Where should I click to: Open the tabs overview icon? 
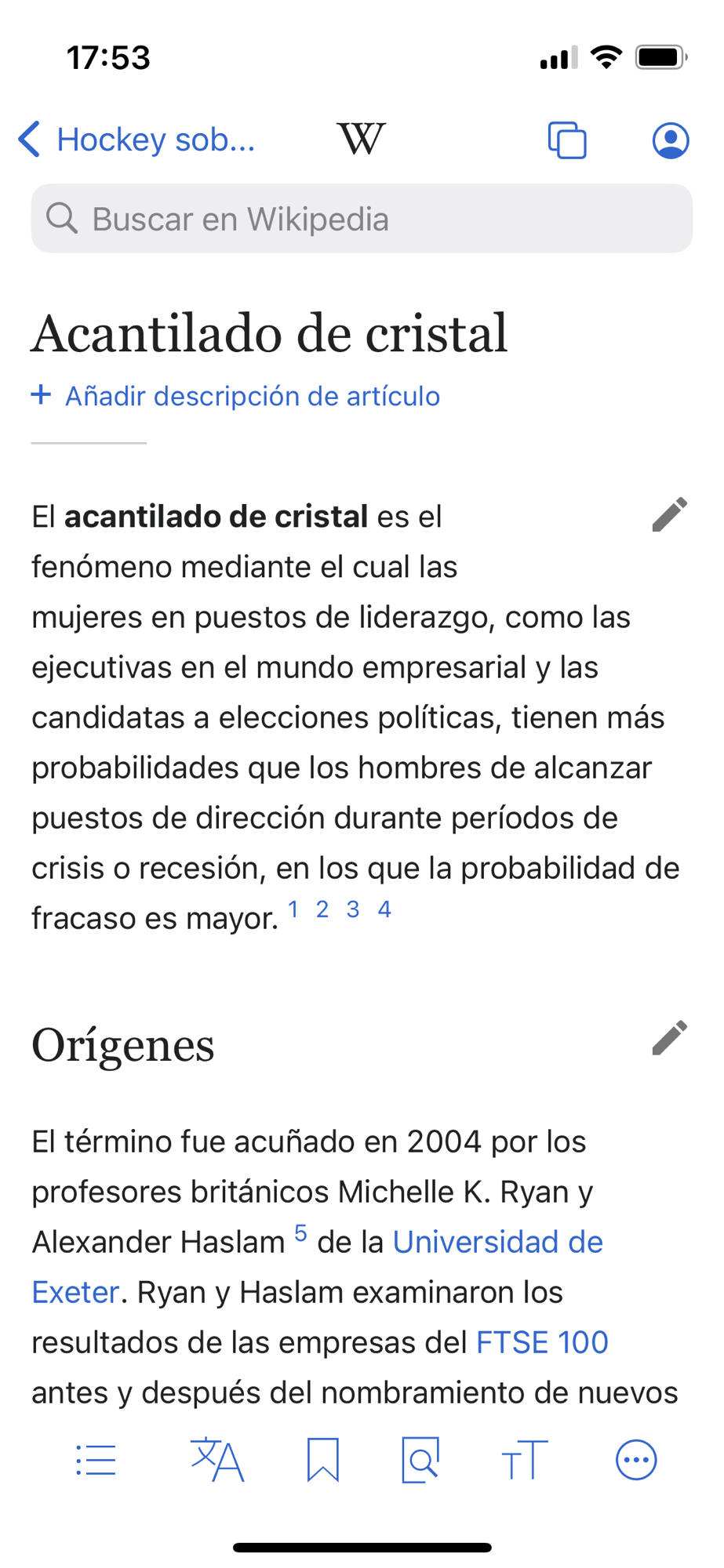(567, 140)
